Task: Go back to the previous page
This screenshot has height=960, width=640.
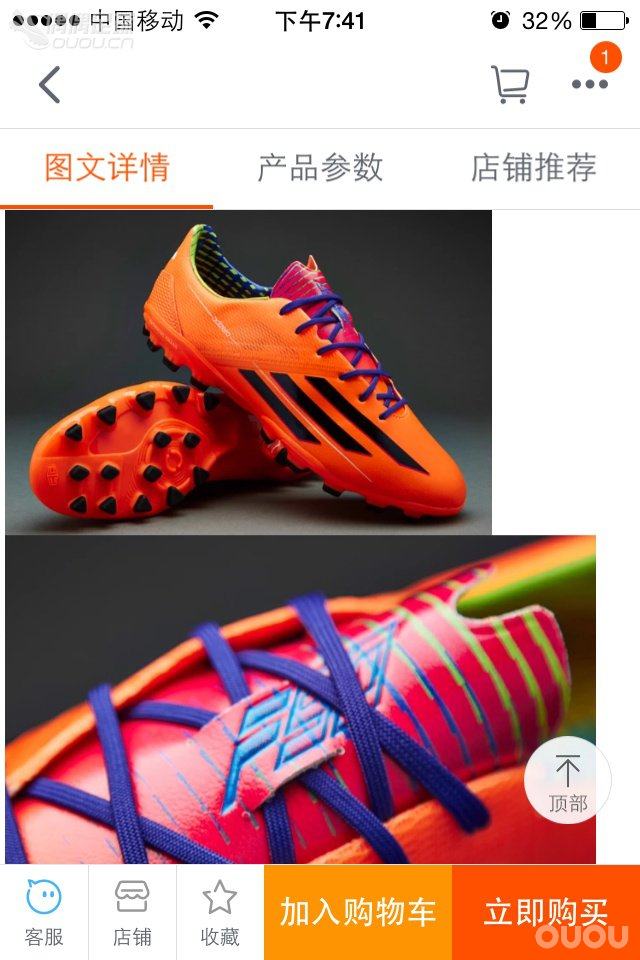Action: tap(49, 85)
